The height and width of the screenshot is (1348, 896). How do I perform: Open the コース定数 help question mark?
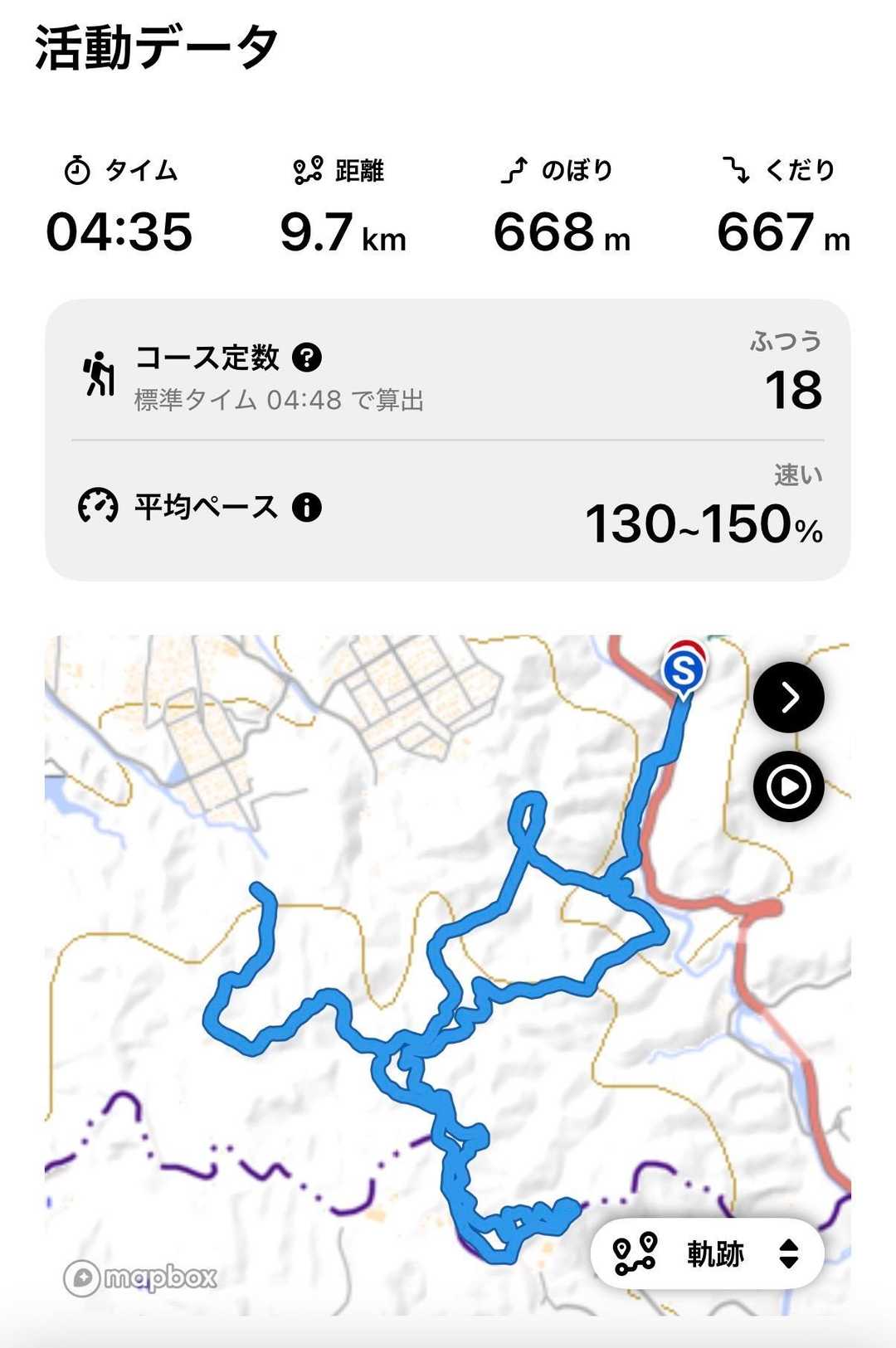pyautogui.click(x=307, y=358)
